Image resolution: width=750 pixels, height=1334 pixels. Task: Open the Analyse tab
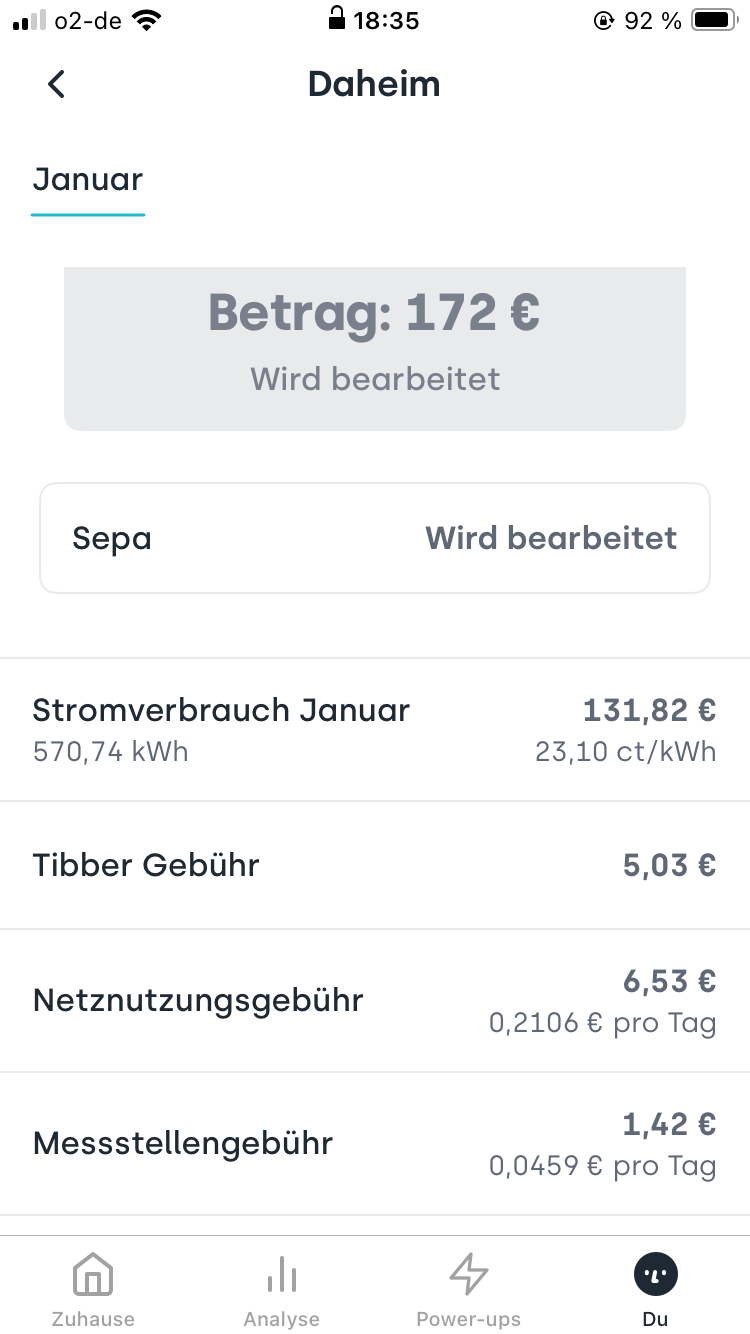tap(281, 1288)
